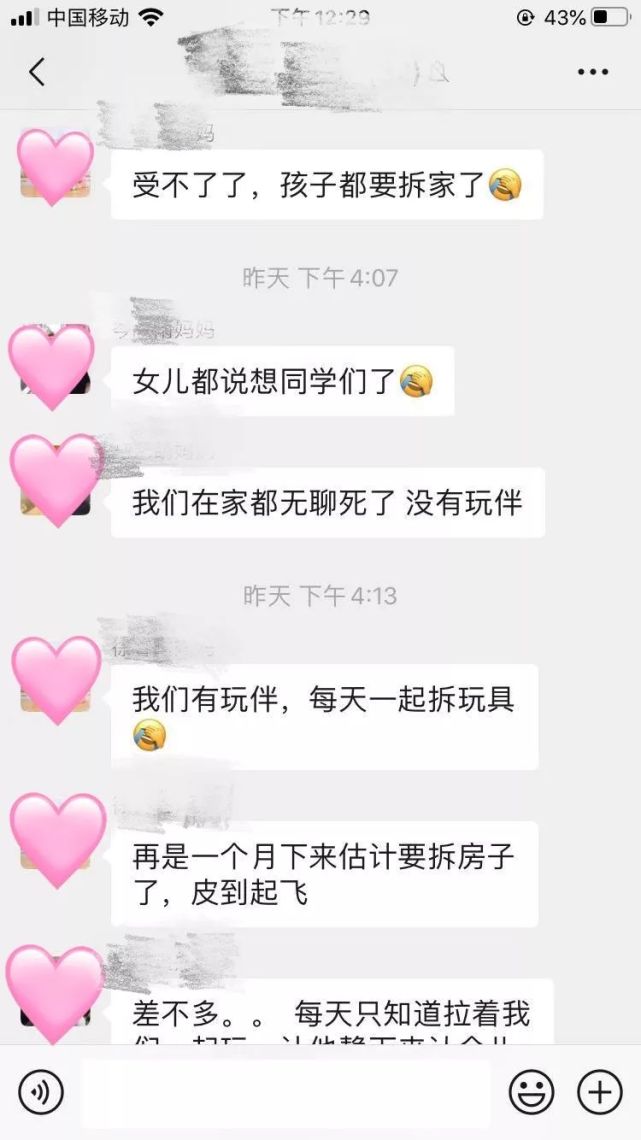Tap the message text field
This screenshot has height=1140, width=641.
pyautogui.click(x=285, y=1092)
